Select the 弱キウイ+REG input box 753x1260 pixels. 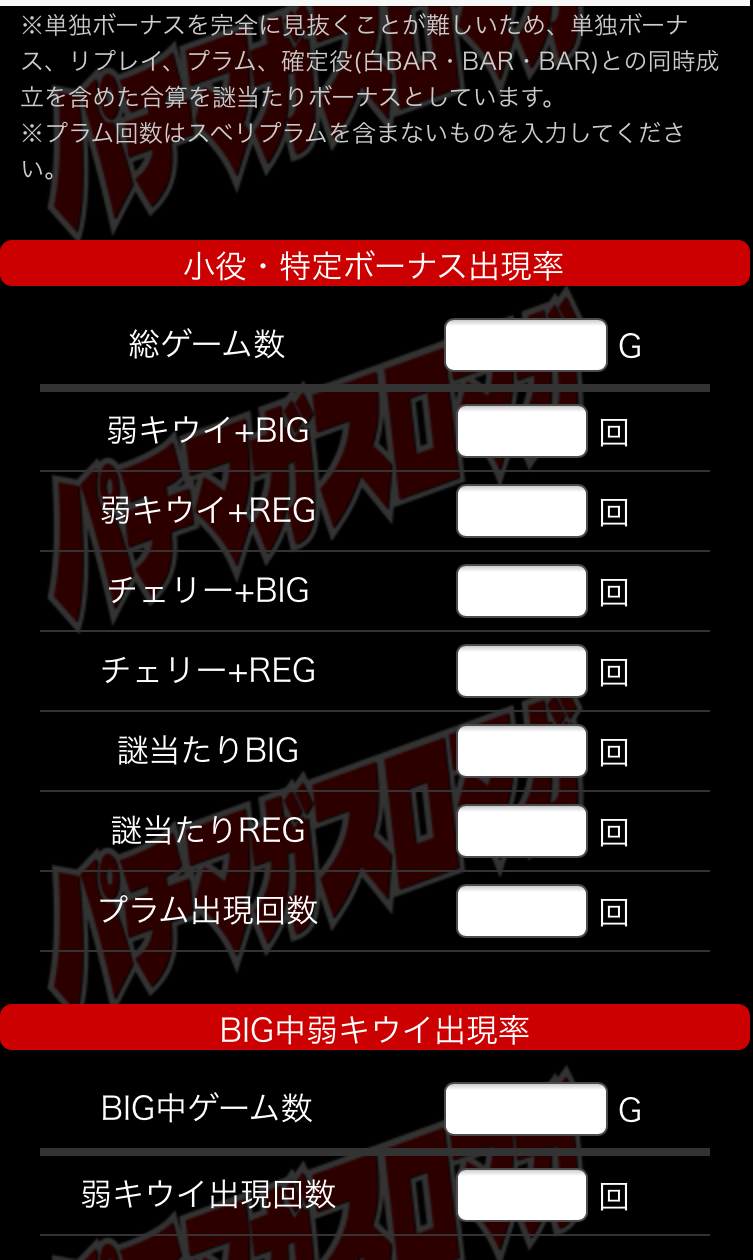(522, 511)
